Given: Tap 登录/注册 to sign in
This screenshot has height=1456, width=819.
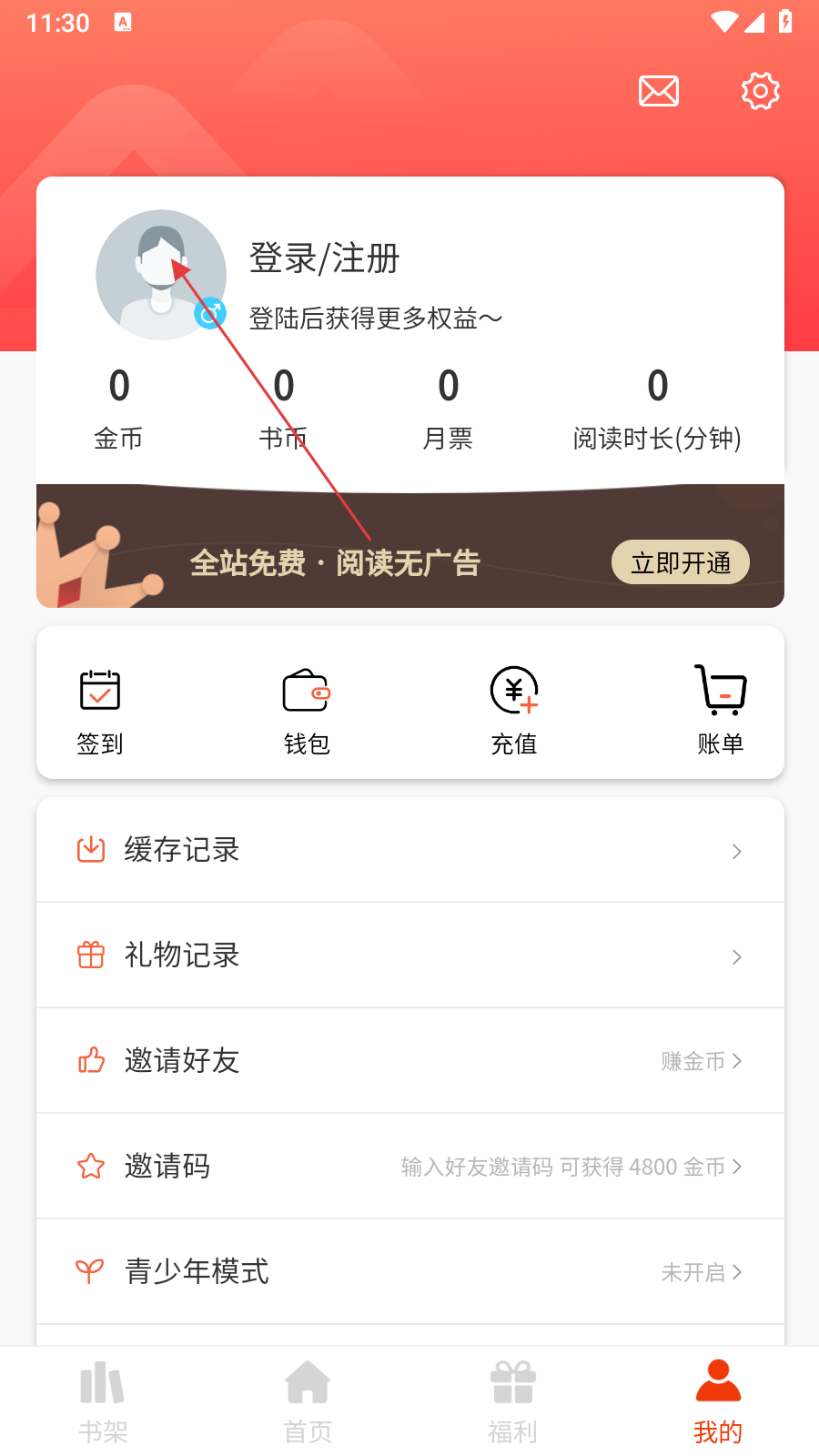Looking at the screenshot, I should pyautogui.click(x=325, y=258).
